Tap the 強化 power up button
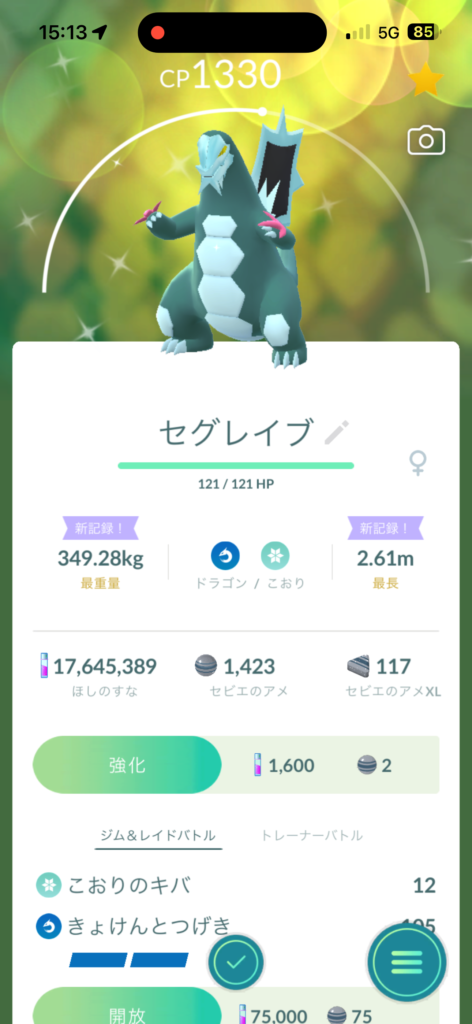The image size is (472, 1024). pos(127,765)
